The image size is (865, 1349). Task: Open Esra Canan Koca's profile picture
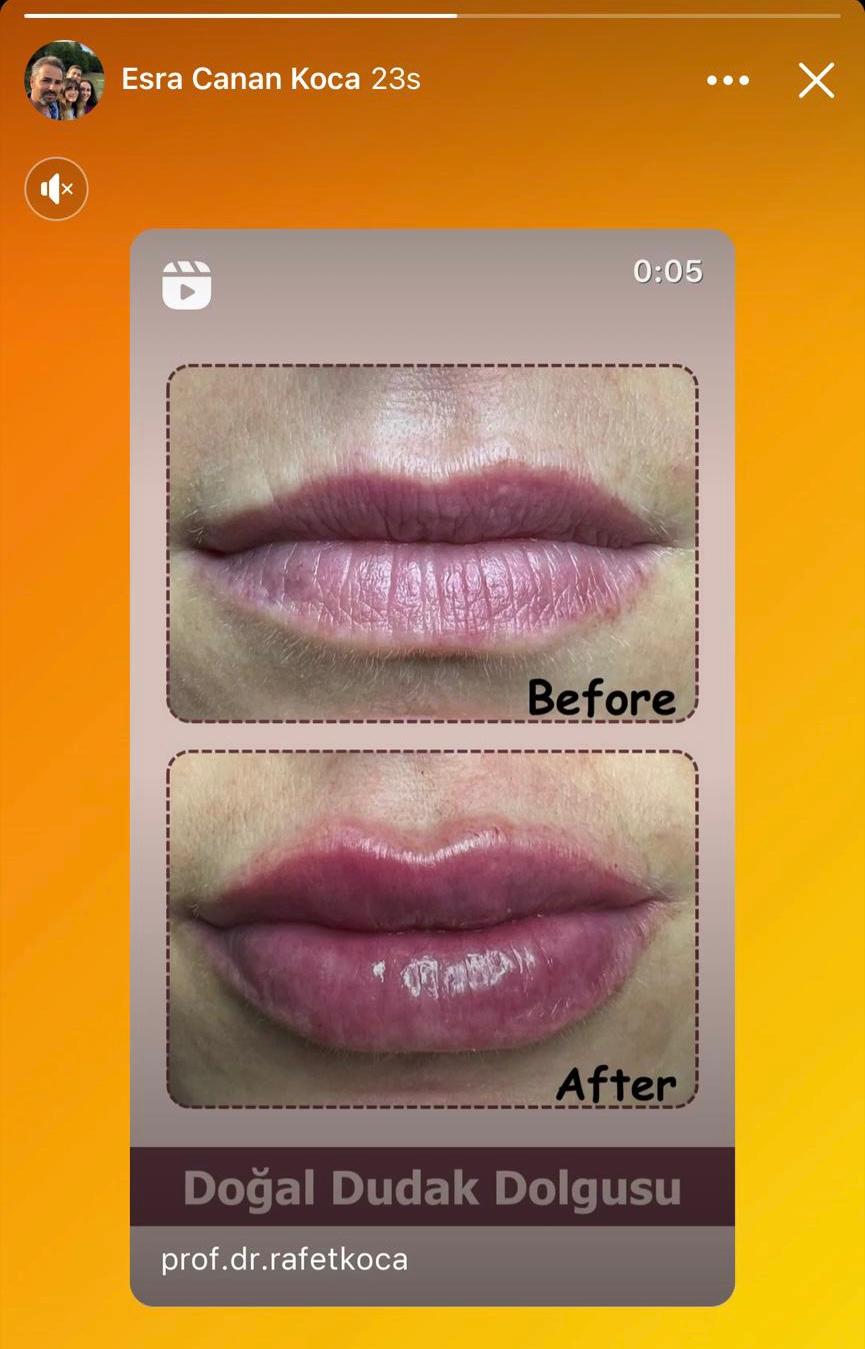(x=64, y=80)
